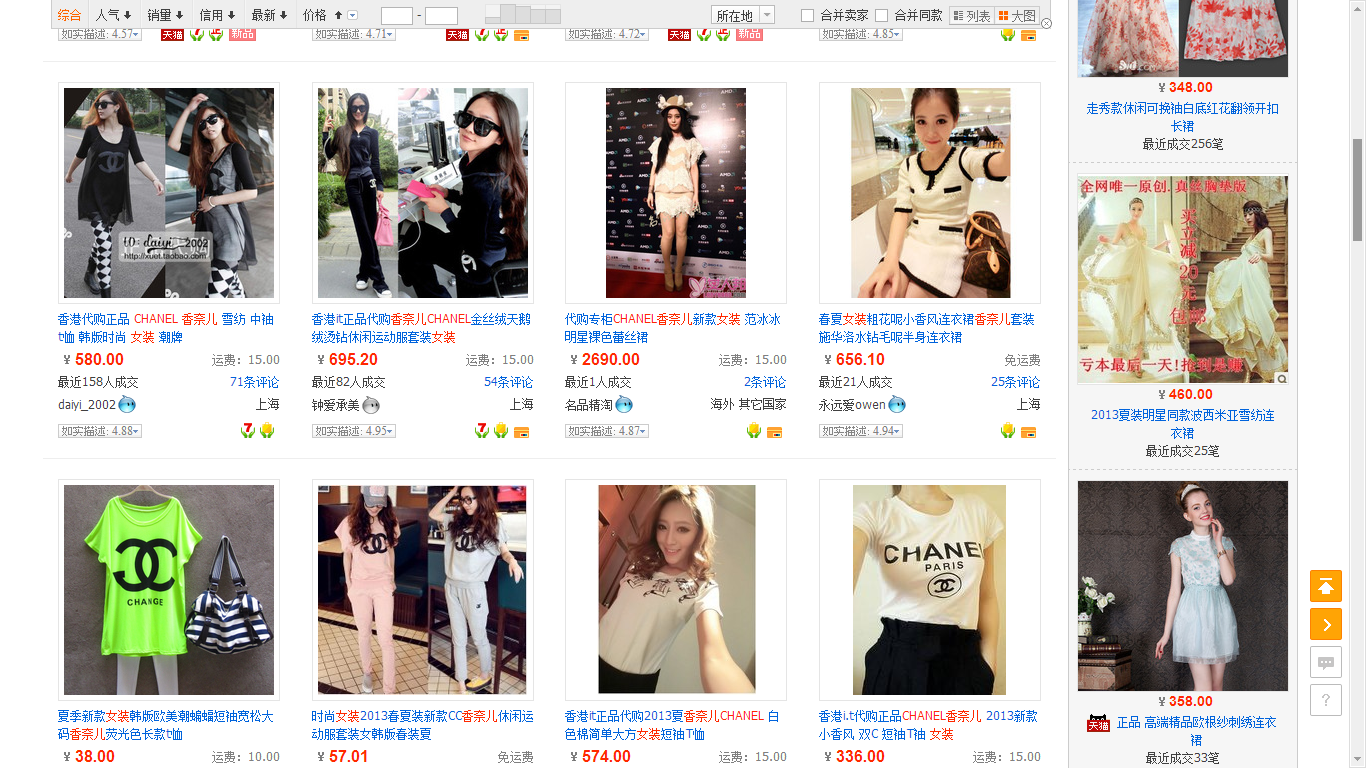Check the 合并卖家 checkbox
Image resolution: width=1366 pixels, height=768 pixels.
808,15
